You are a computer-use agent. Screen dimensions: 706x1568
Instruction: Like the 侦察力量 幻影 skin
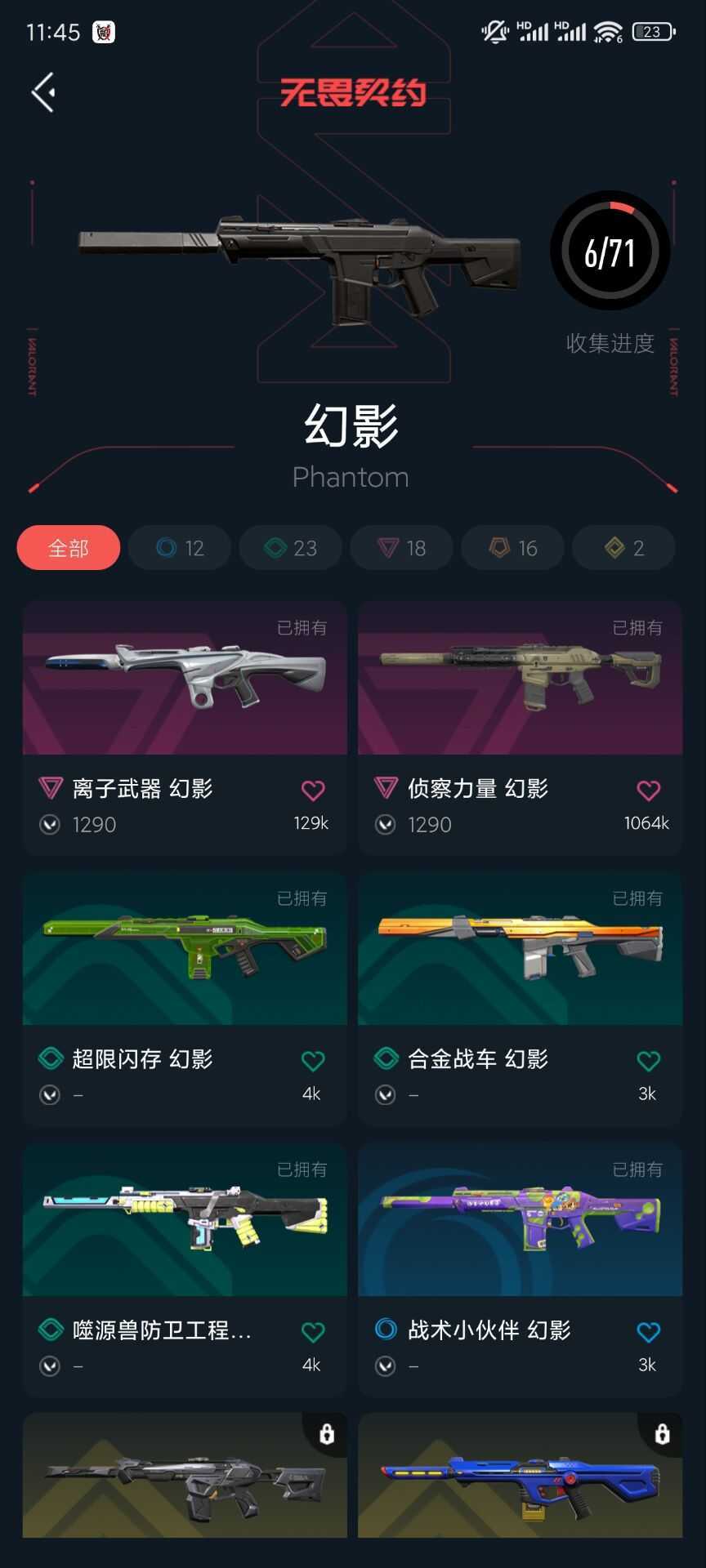click(x=648, y=791)
